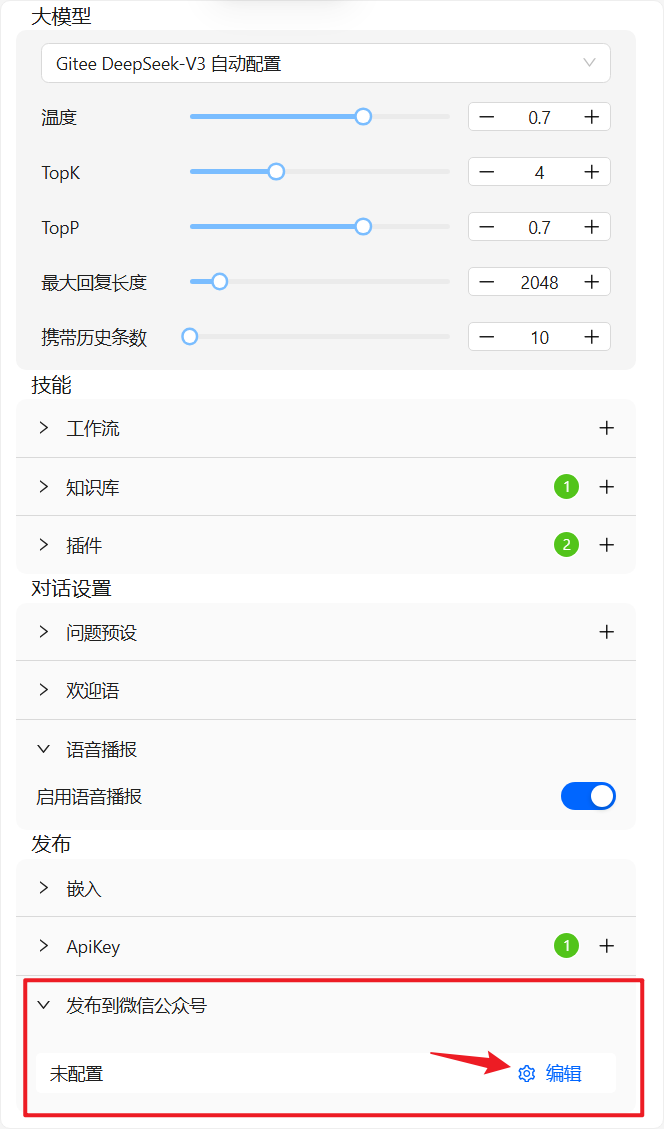Increase the 温度 value with plus
664x1129 pixels.
[x=592, y=117]
